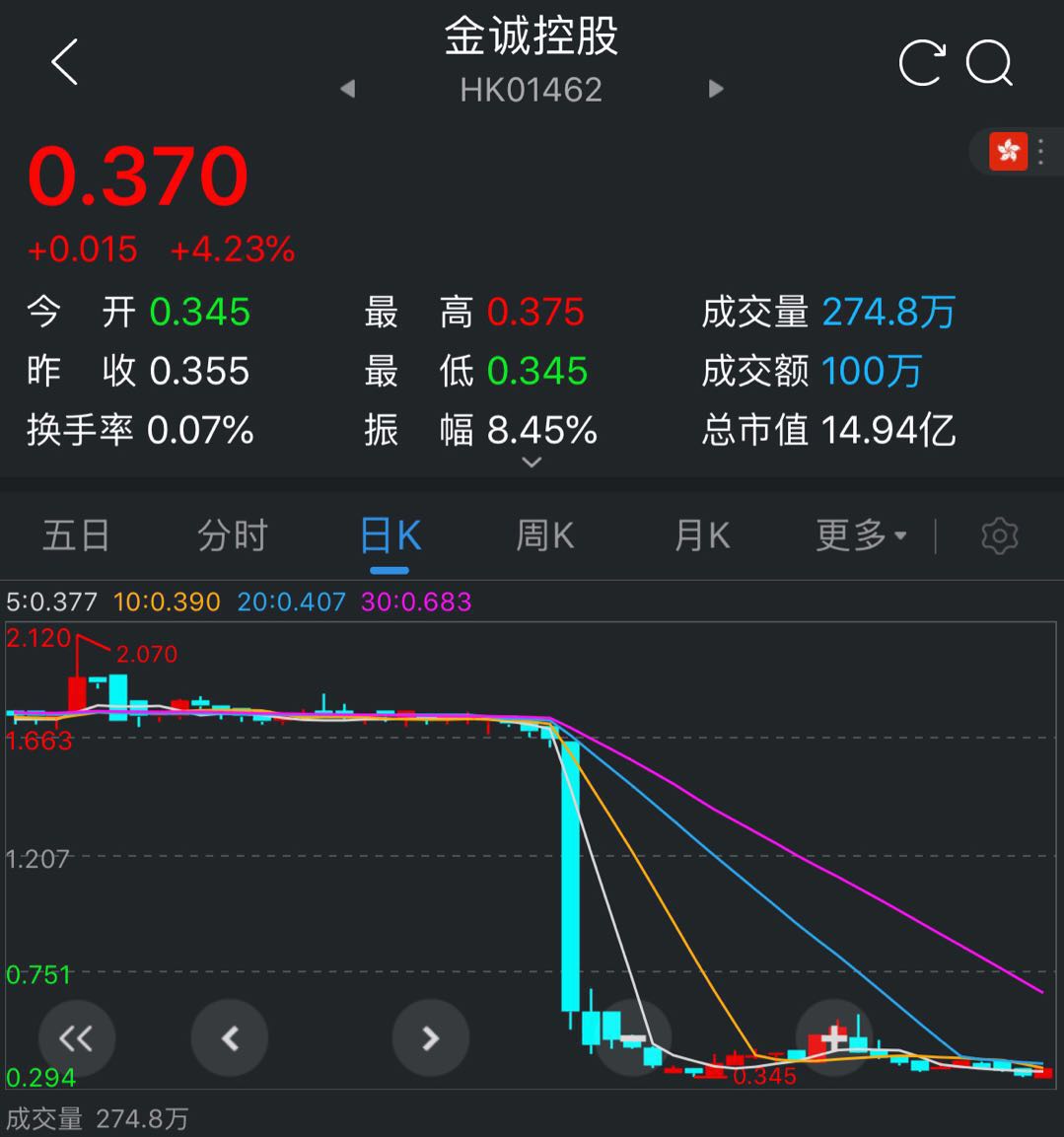Move the chart one step left

click(x=230, y=1037)
